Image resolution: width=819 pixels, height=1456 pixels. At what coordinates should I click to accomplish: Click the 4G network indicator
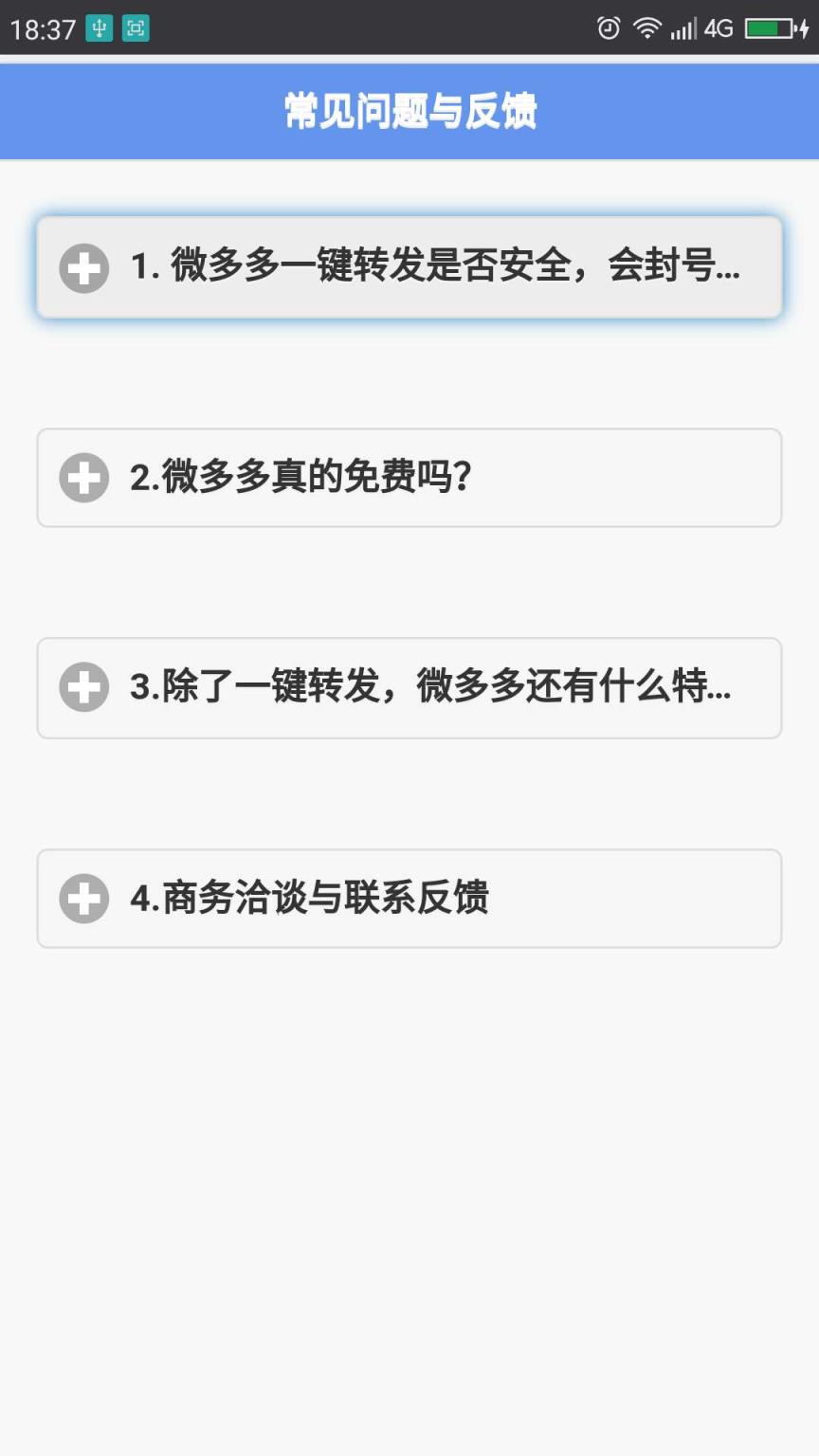pos(717,28)
